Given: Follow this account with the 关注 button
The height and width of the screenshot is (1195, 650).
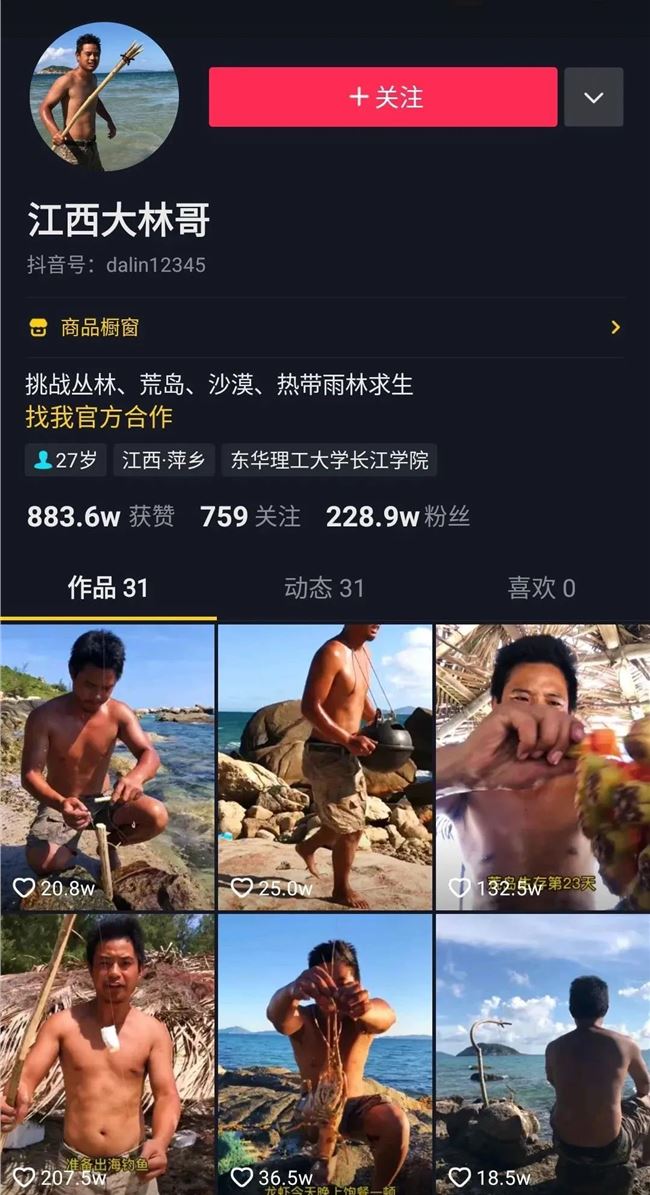Looking at the screenshot, I should pos(383,97).
